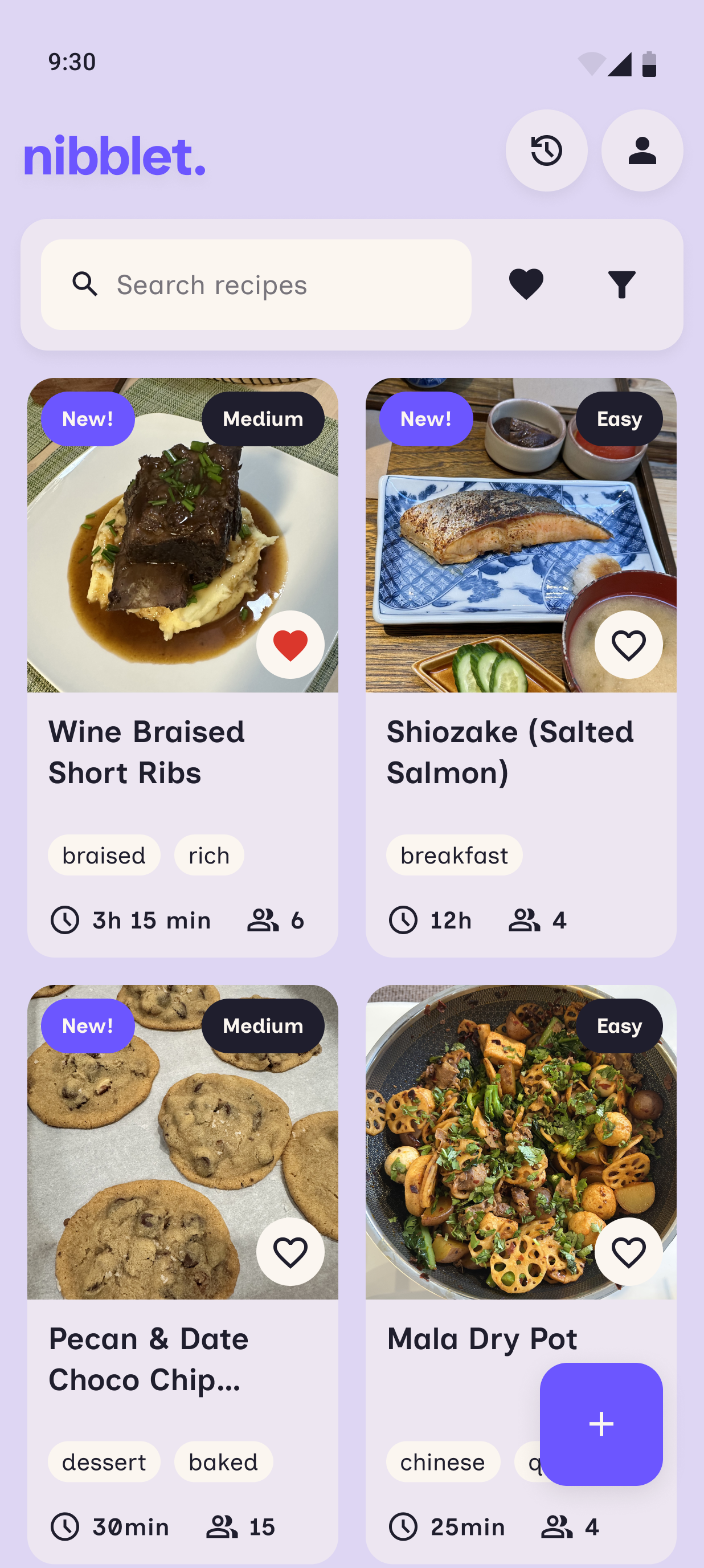Select the braised tag
The width and height of the screenshot is (704, 1568).
[x=104, y=854]
